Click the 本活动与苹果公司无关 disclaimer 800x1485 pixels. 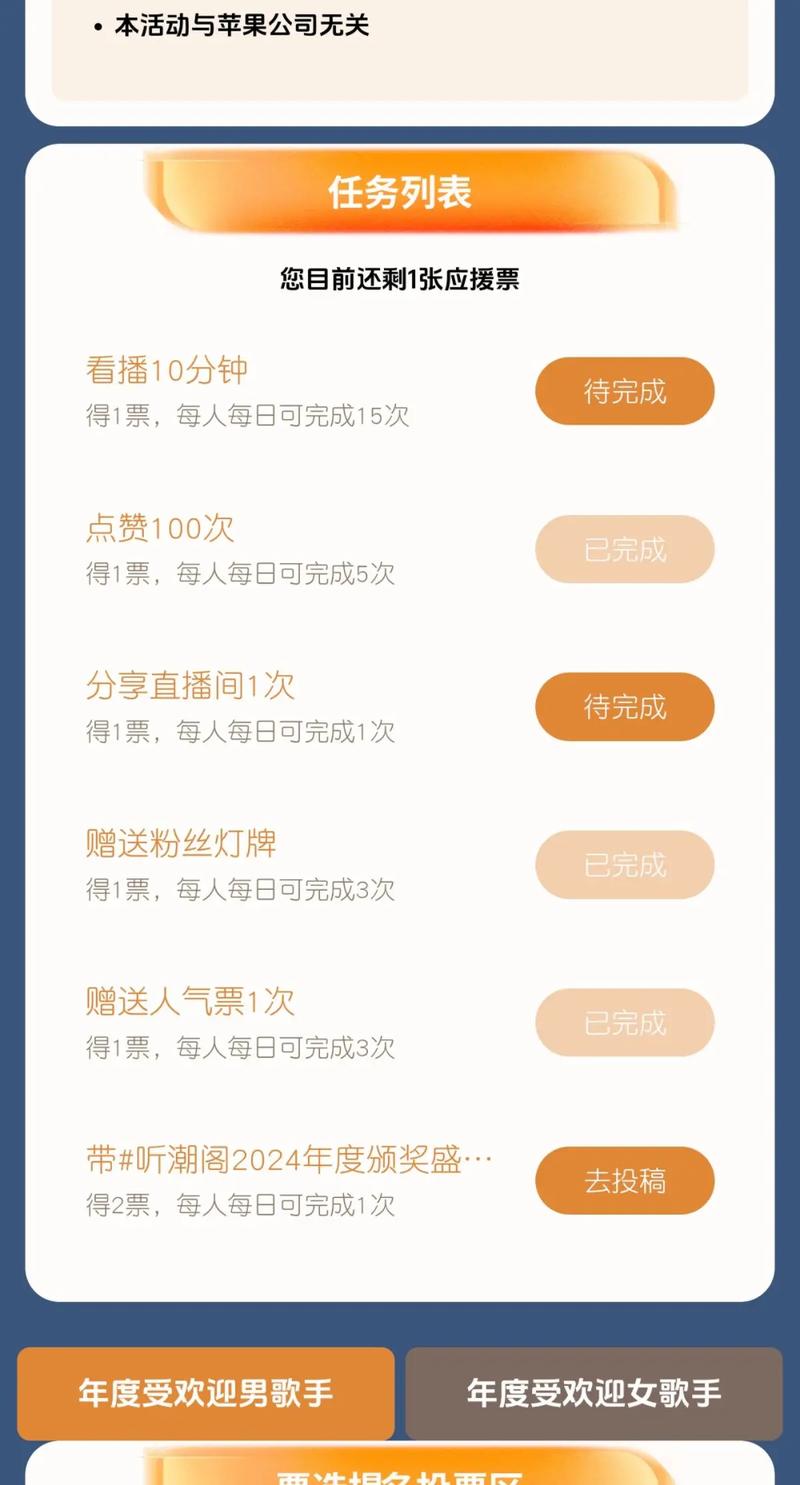click(x=242, y=26)
